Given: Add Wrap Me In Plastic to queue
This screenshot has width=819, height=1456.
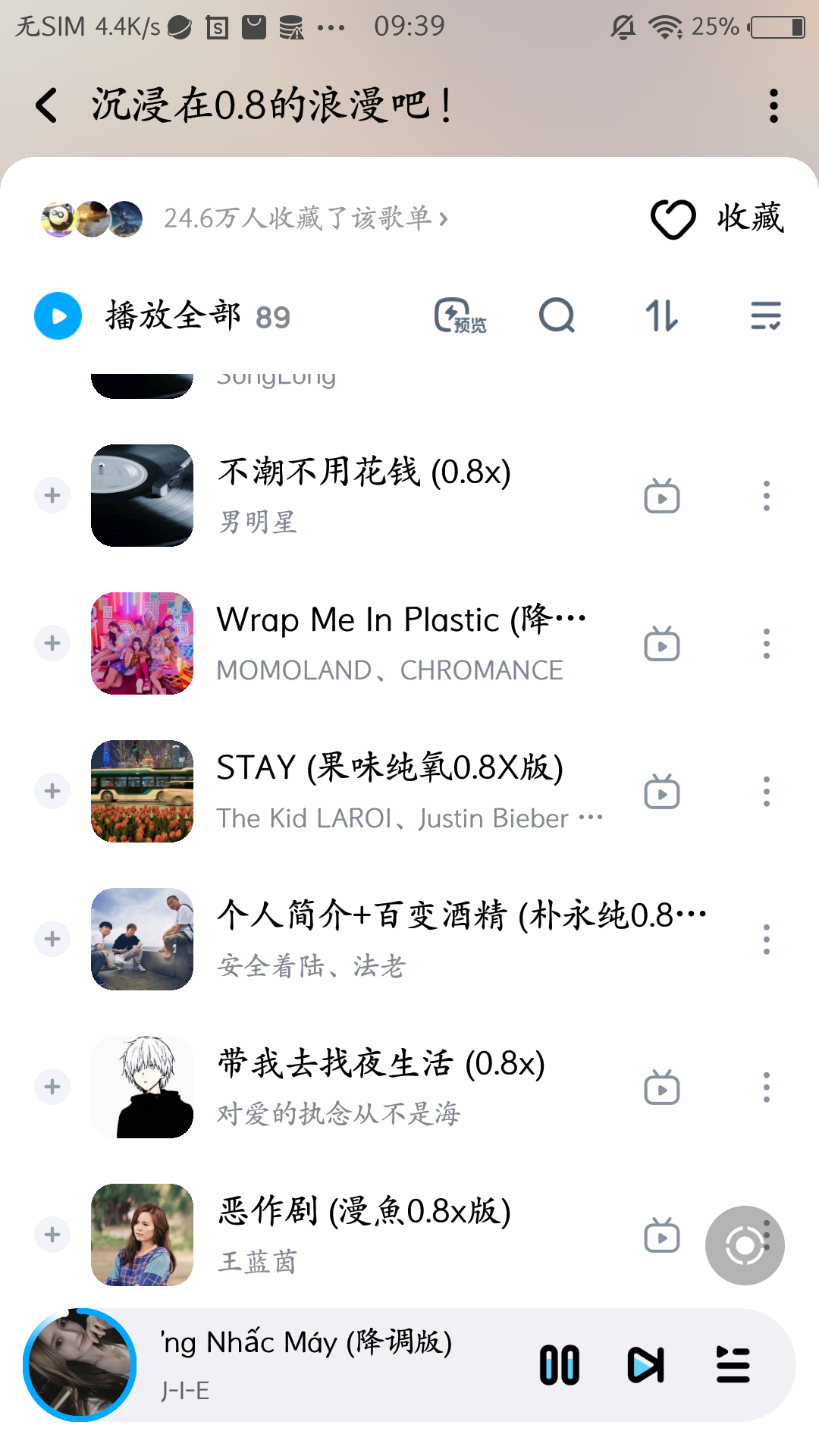Looking at the screenshot, I should 52,644.
